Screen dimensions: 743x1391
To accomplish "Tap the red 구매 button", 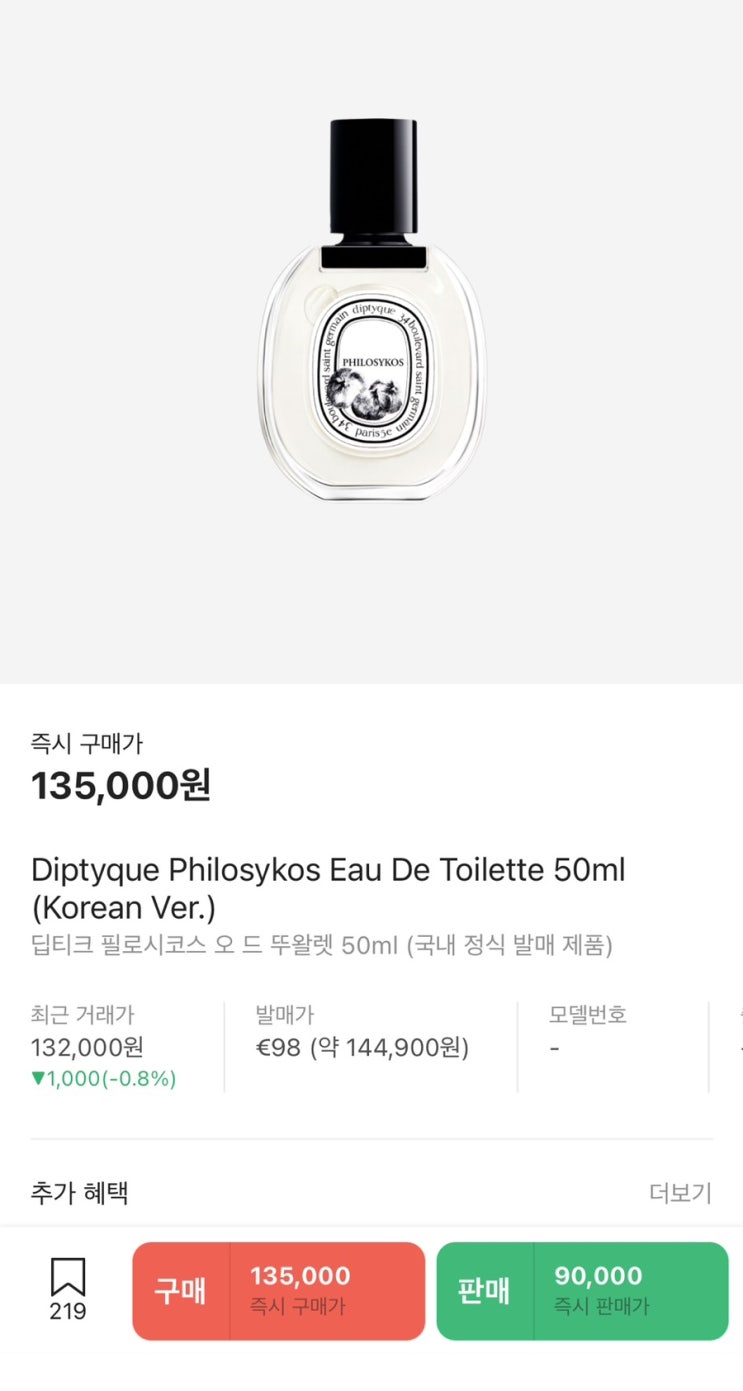I will pos(278,1290).
